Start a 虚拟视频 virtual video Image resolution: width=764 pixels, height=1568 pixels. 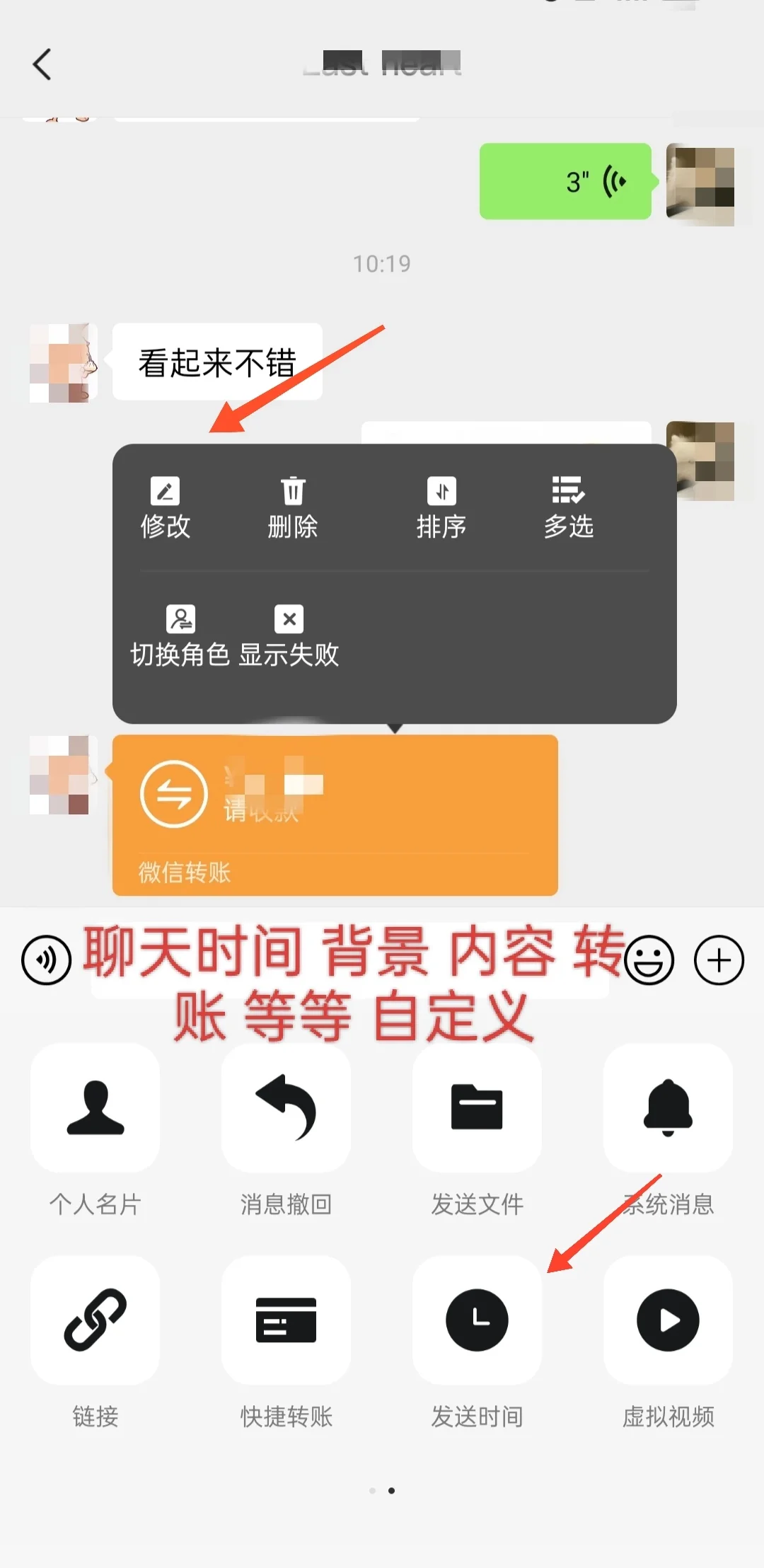point(668,1320)
